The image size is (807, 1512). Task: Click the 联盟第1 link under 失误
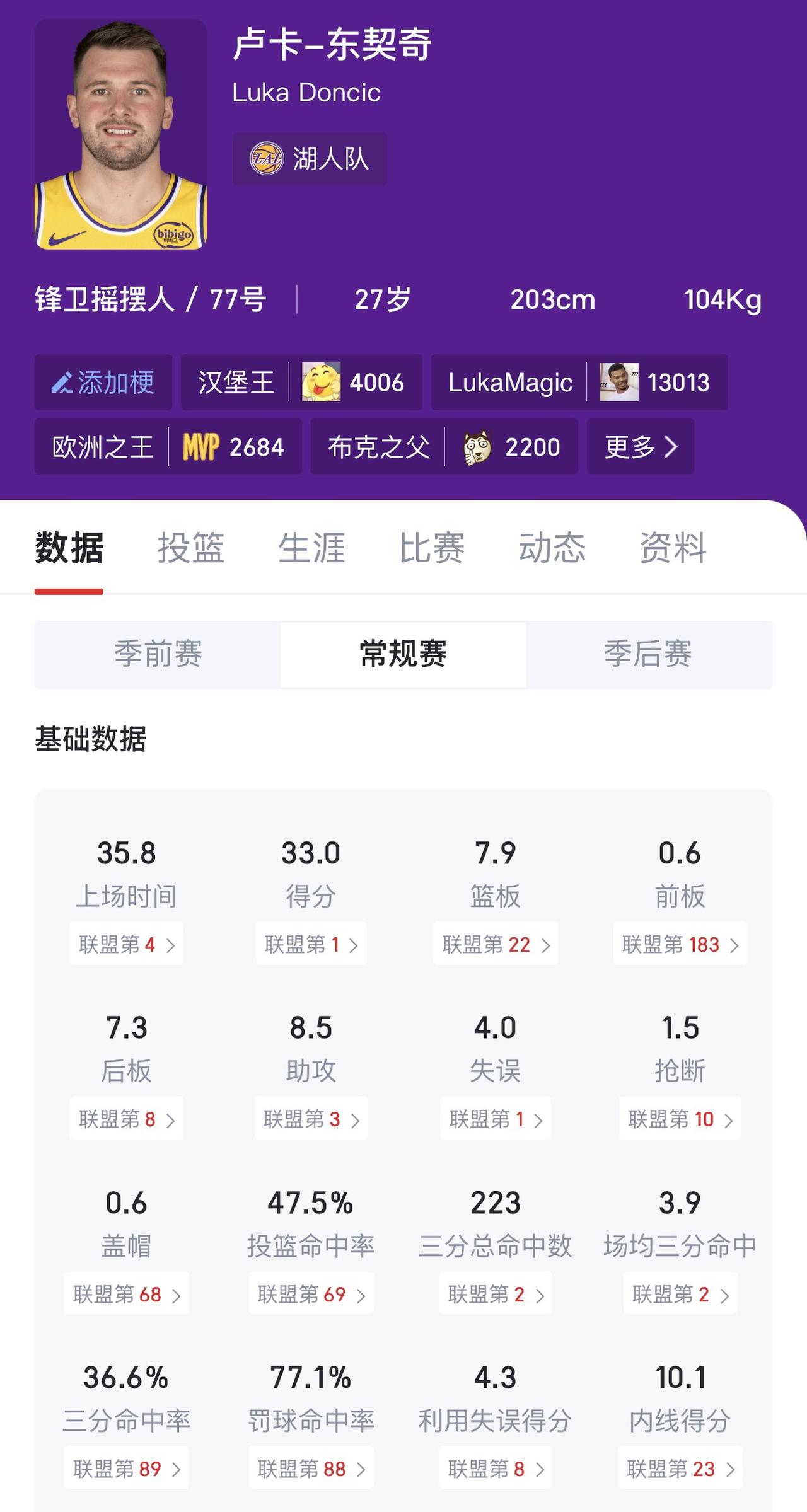click(496, 1119)
